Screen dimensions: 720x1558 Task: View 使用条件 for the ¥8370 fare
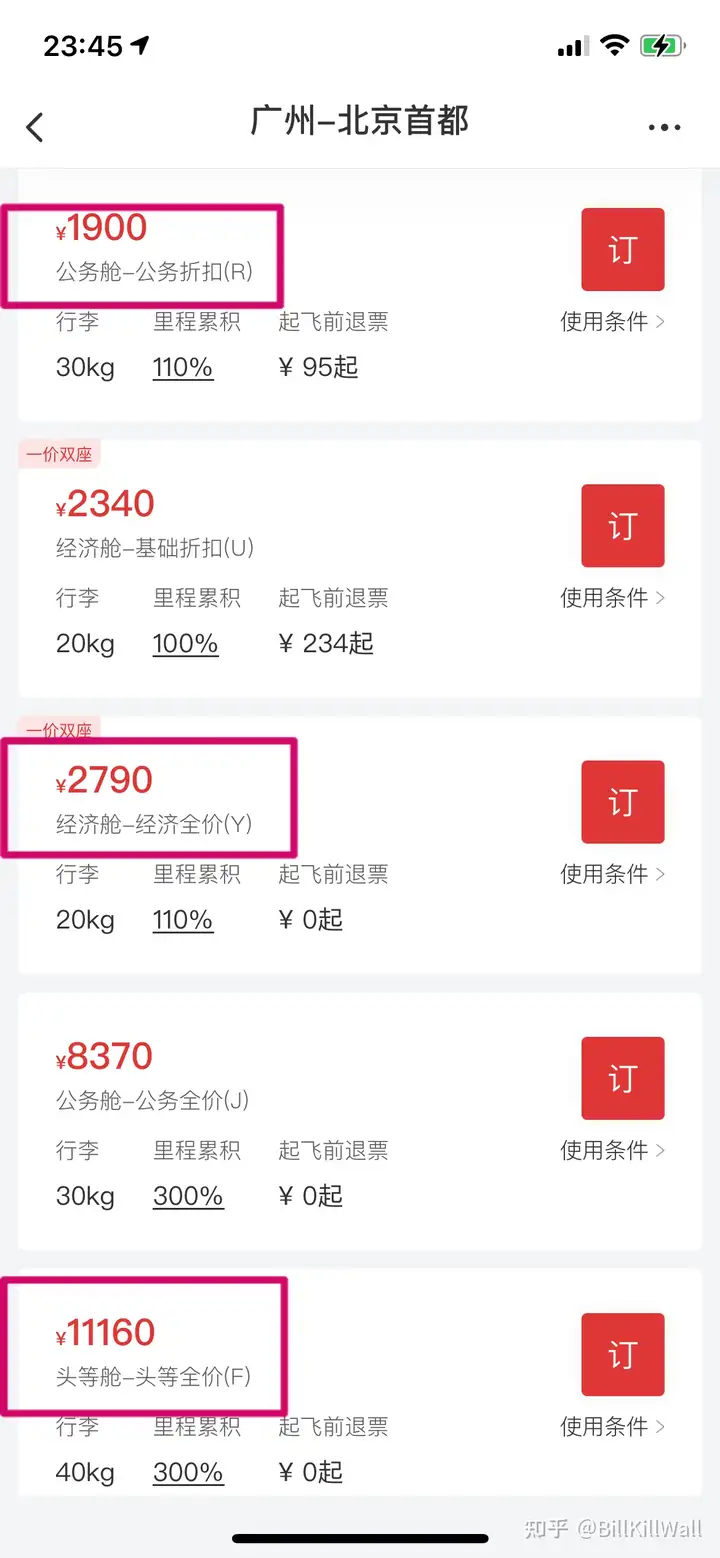pos(612,1150)
